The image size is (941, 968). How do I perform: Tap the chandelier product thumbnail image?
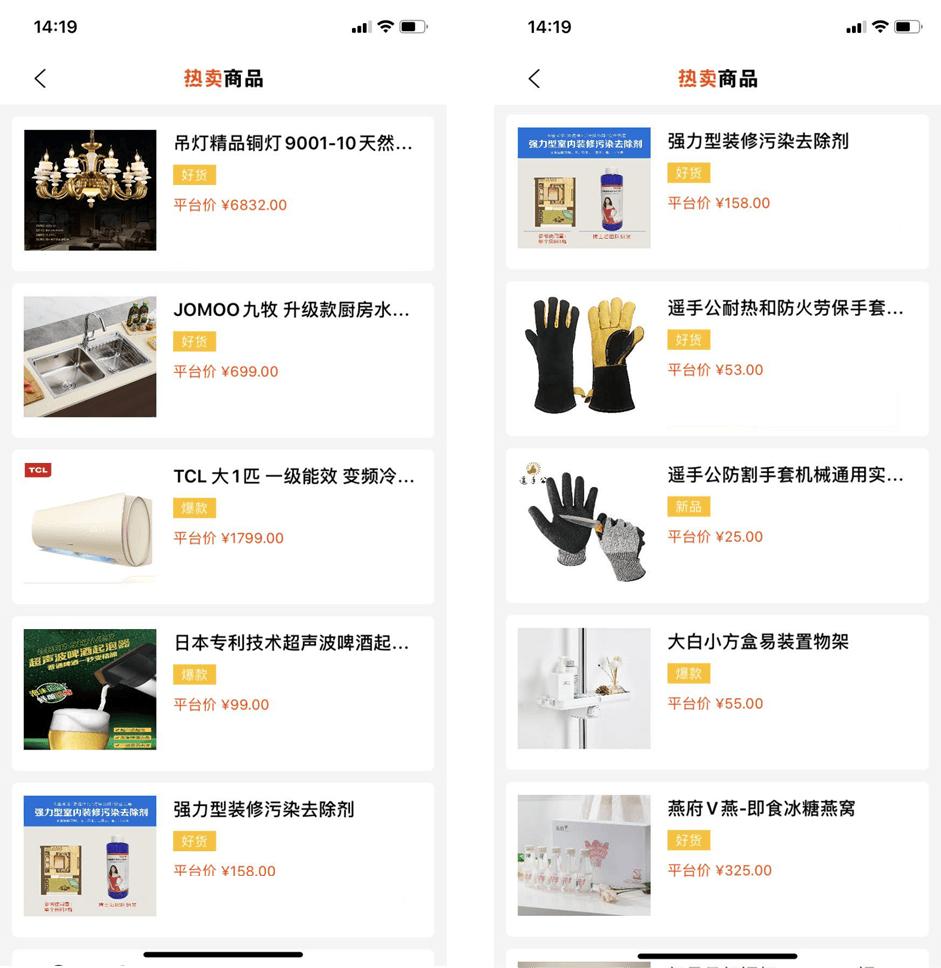coord(89,189)
